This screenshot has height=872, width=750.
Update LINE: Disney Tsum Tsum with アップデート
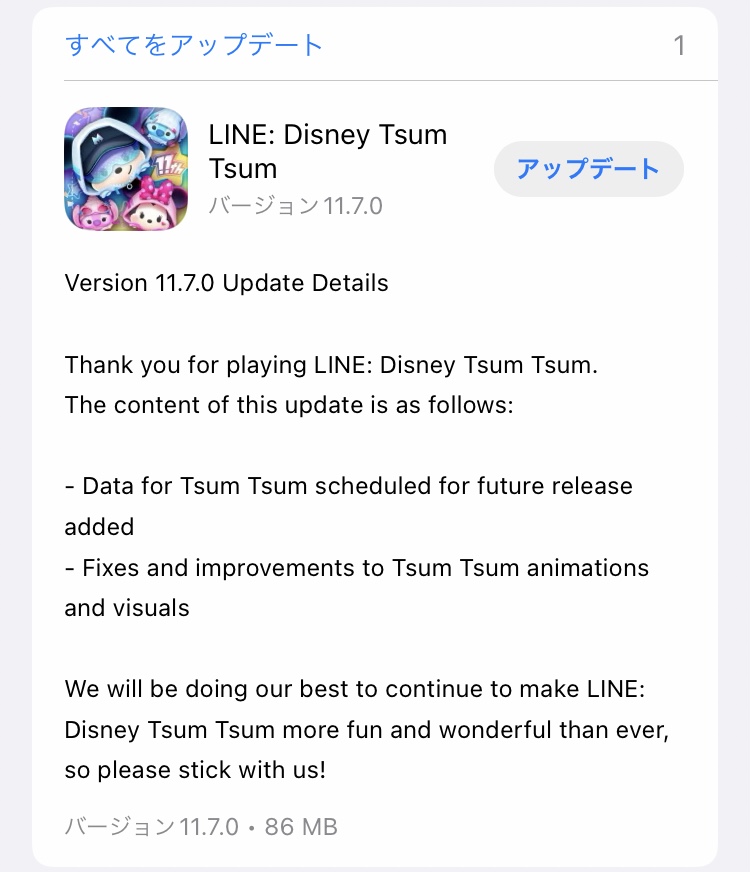[588, 169]
